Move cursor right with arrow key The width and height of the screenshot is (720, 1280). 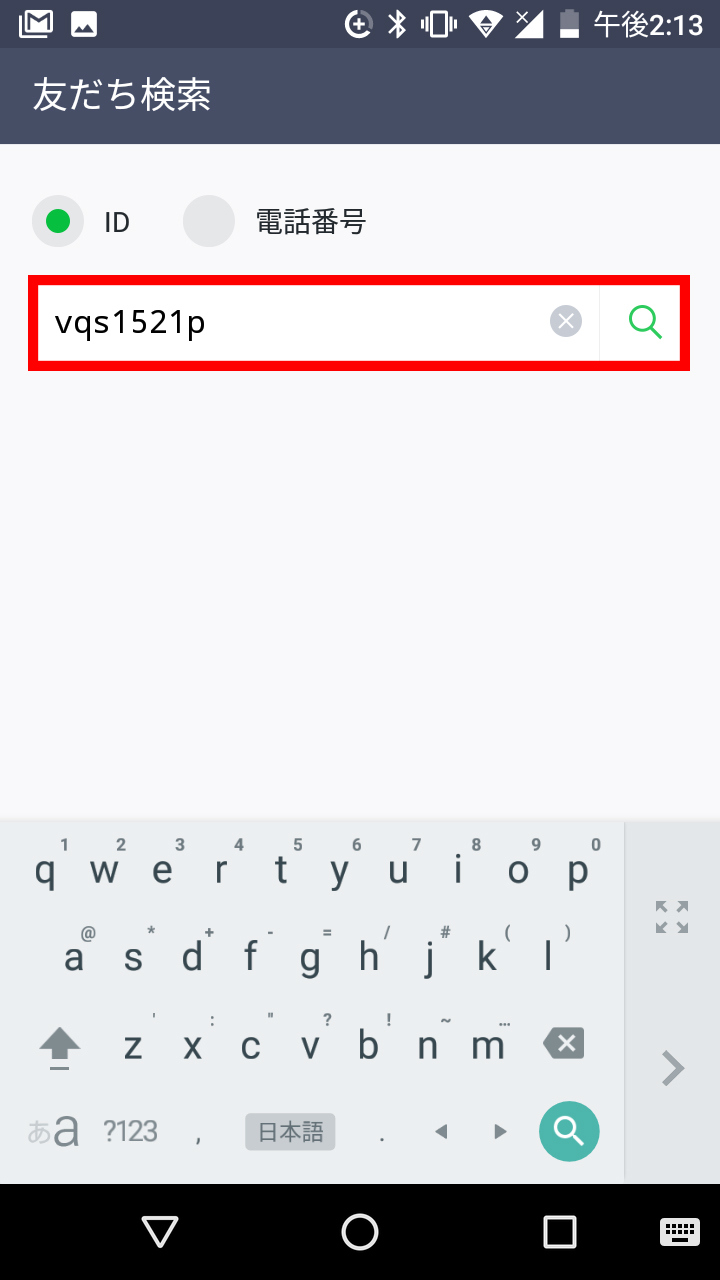(501, 1132)
